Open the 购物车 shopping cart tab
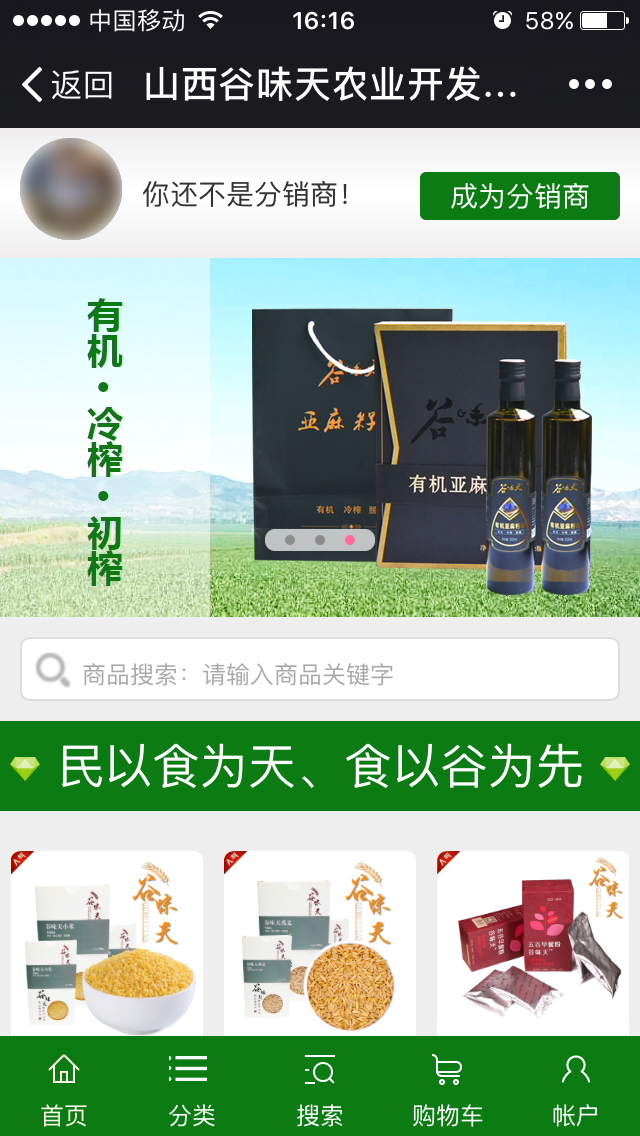 click(x=447, y=1088)
